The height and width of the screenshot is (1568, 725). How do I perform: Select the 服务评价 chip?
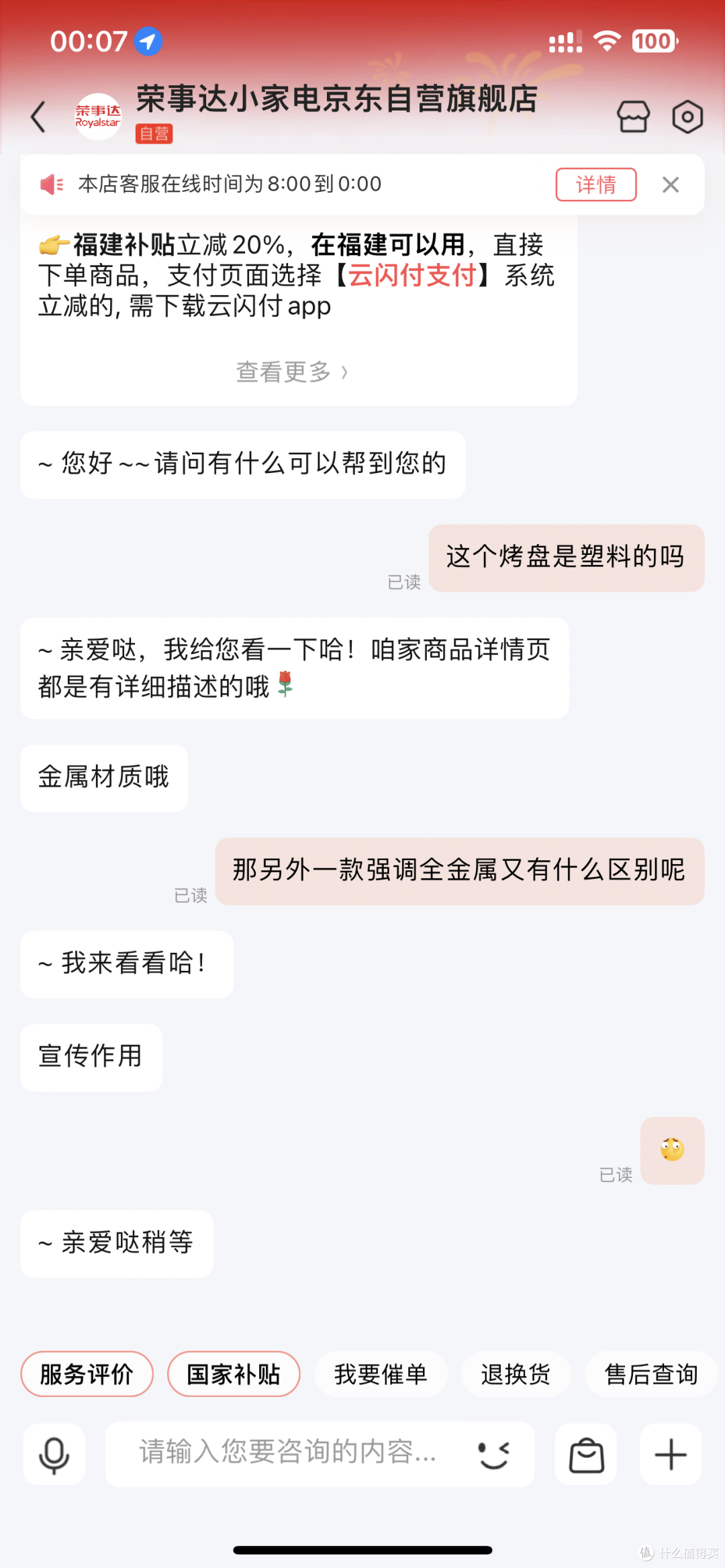point(87,1374)
